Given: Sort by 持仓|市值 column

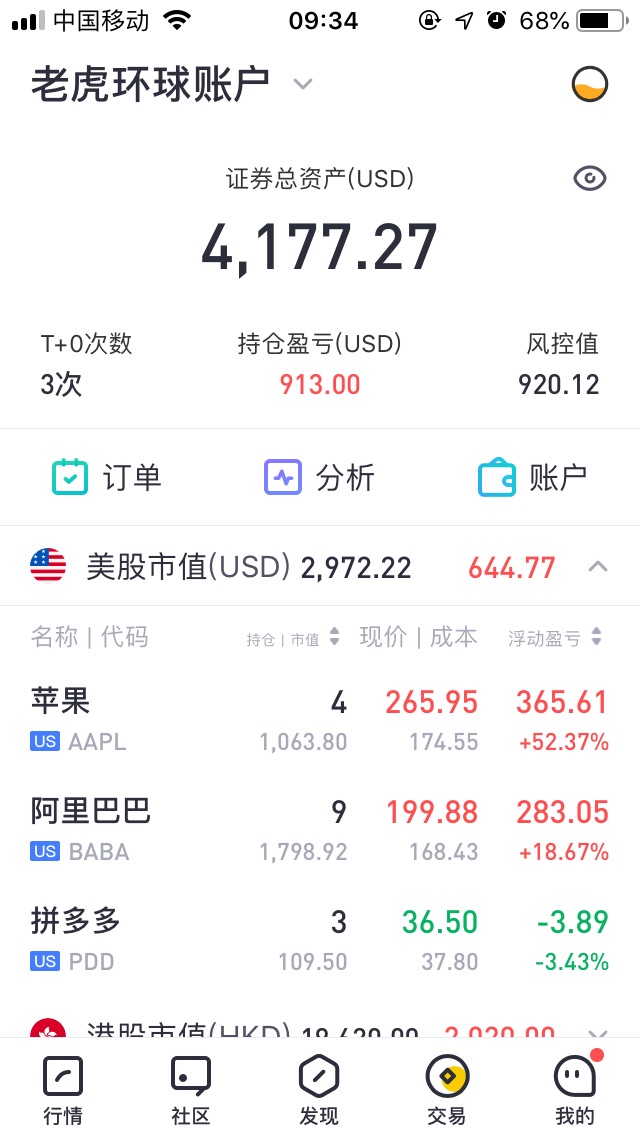Looking at the screenshot, I should (x=293, y=638).
